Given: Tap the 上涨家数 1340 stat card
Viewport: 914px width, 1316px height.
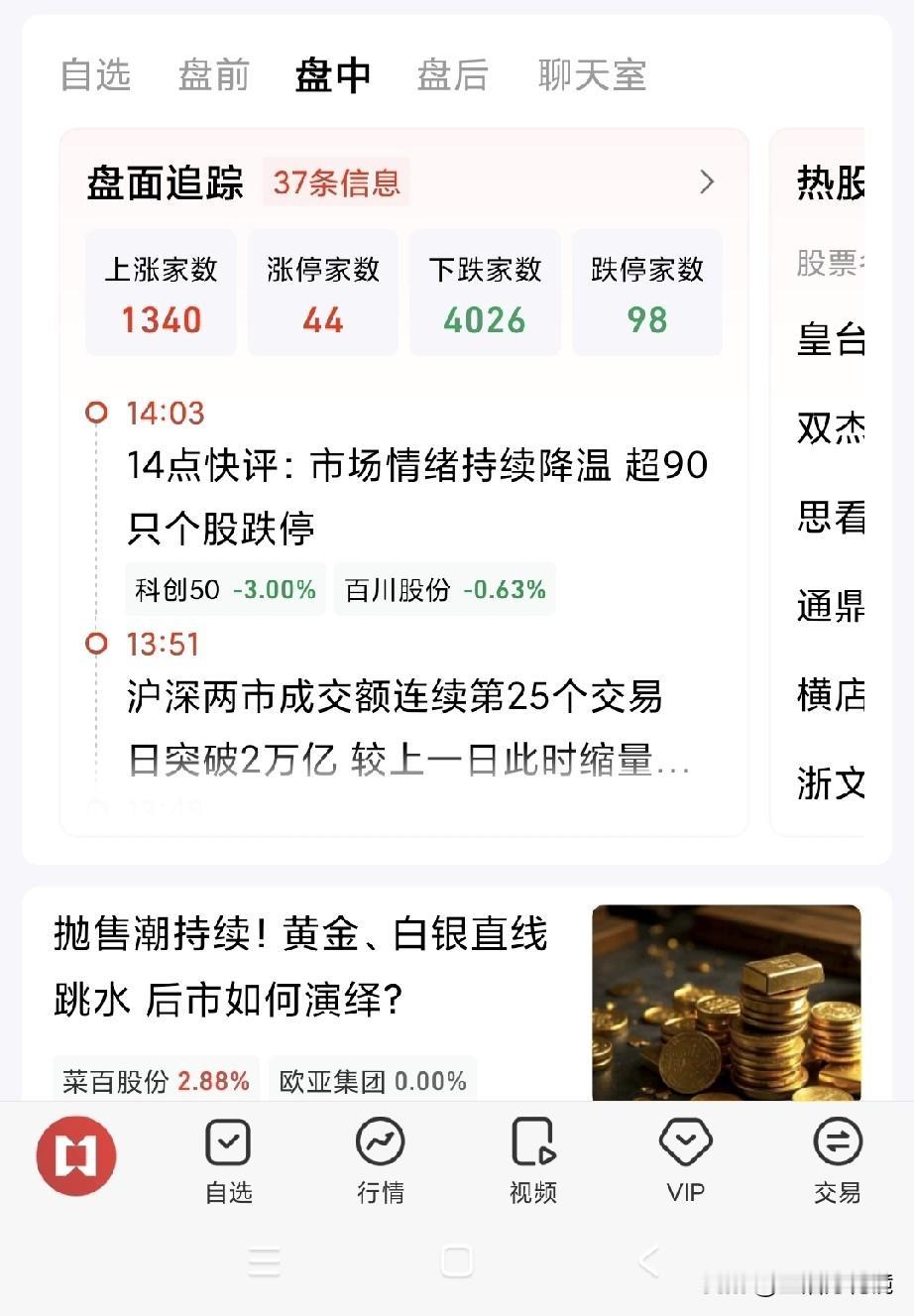Looking at the screenshot, I should [161, 293].
